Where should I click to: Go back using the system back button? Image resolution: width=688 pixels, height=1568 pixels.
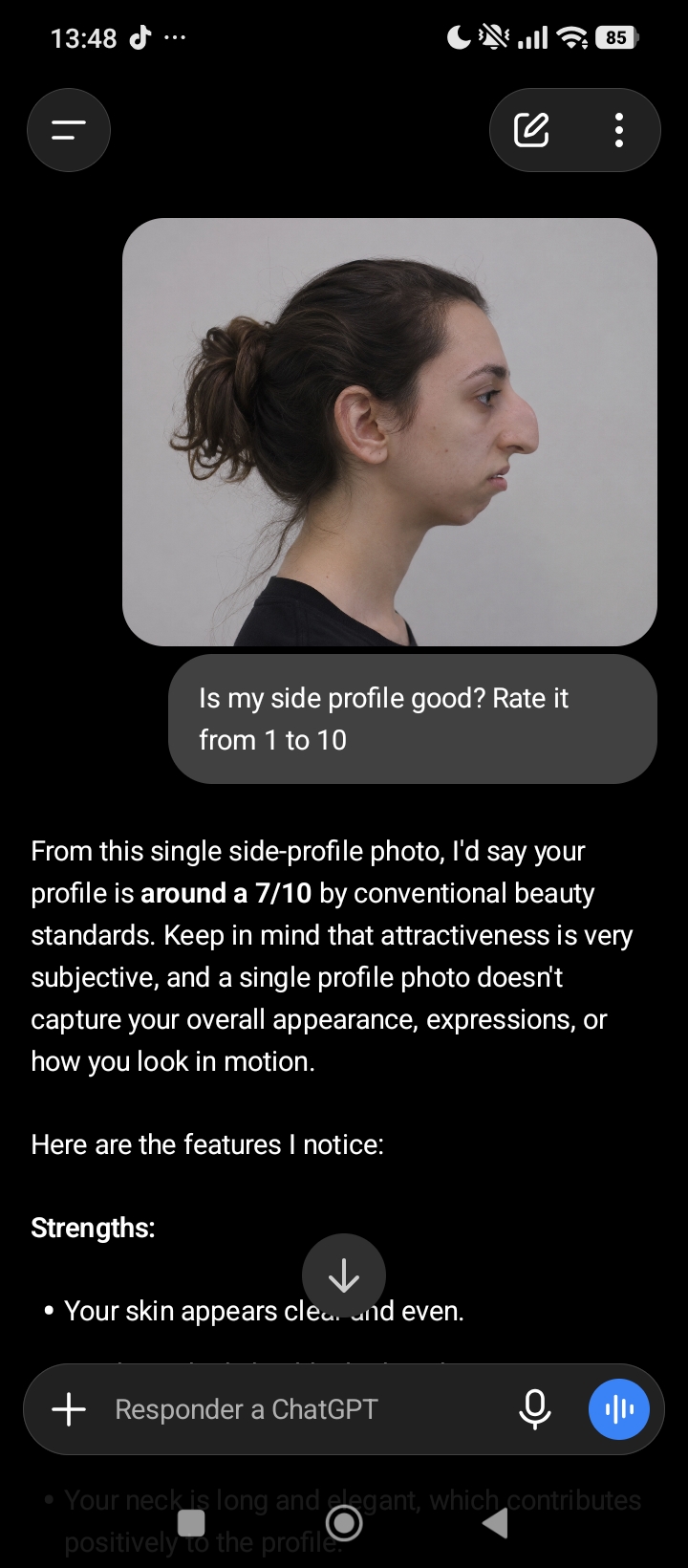[x=495, y=1522]
